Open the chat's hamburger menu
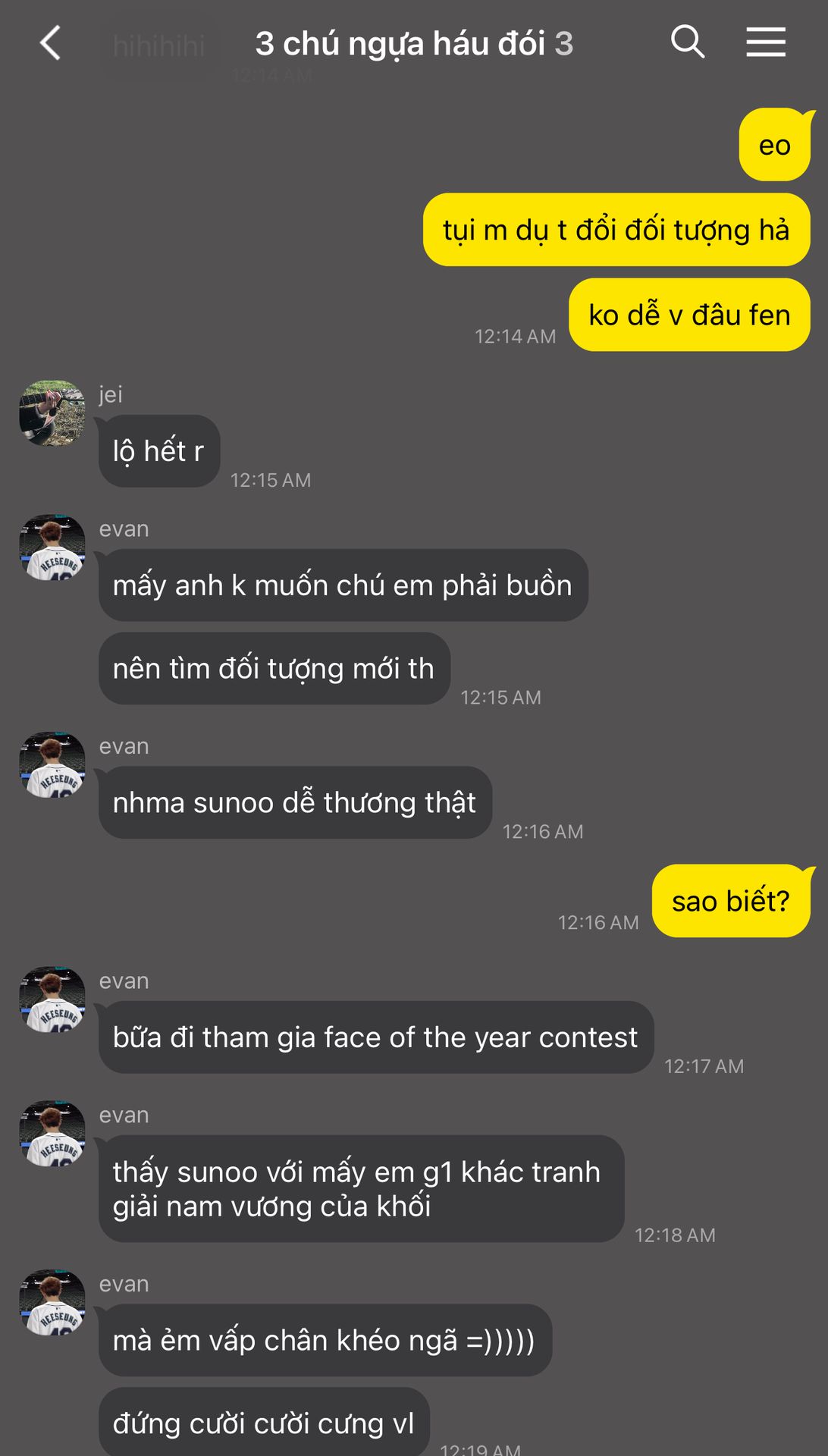 click(766, 42)
